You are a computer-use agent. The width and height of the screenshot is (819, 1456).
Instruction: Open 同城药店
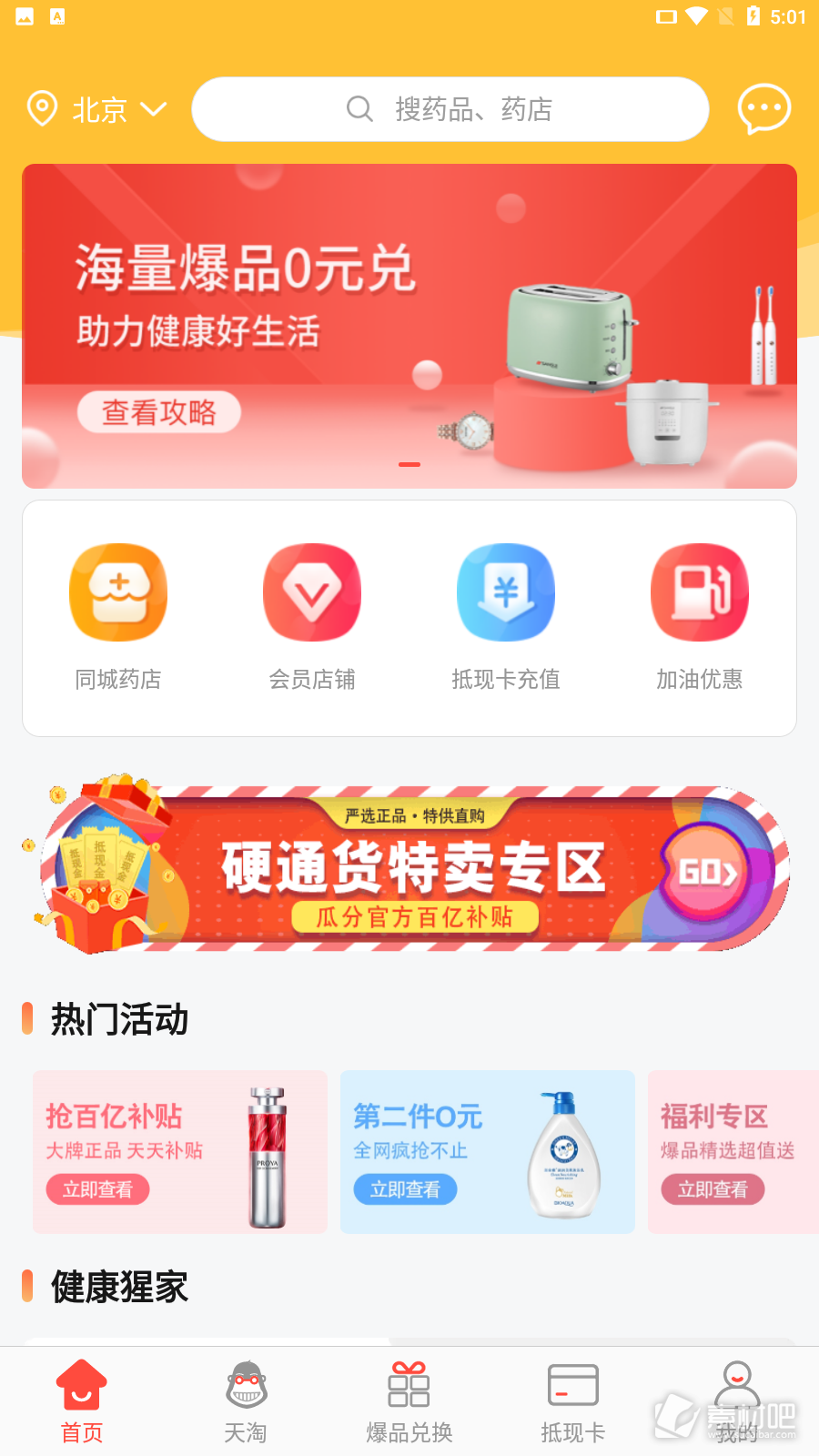pyautogui.click(x=118, y=617)
